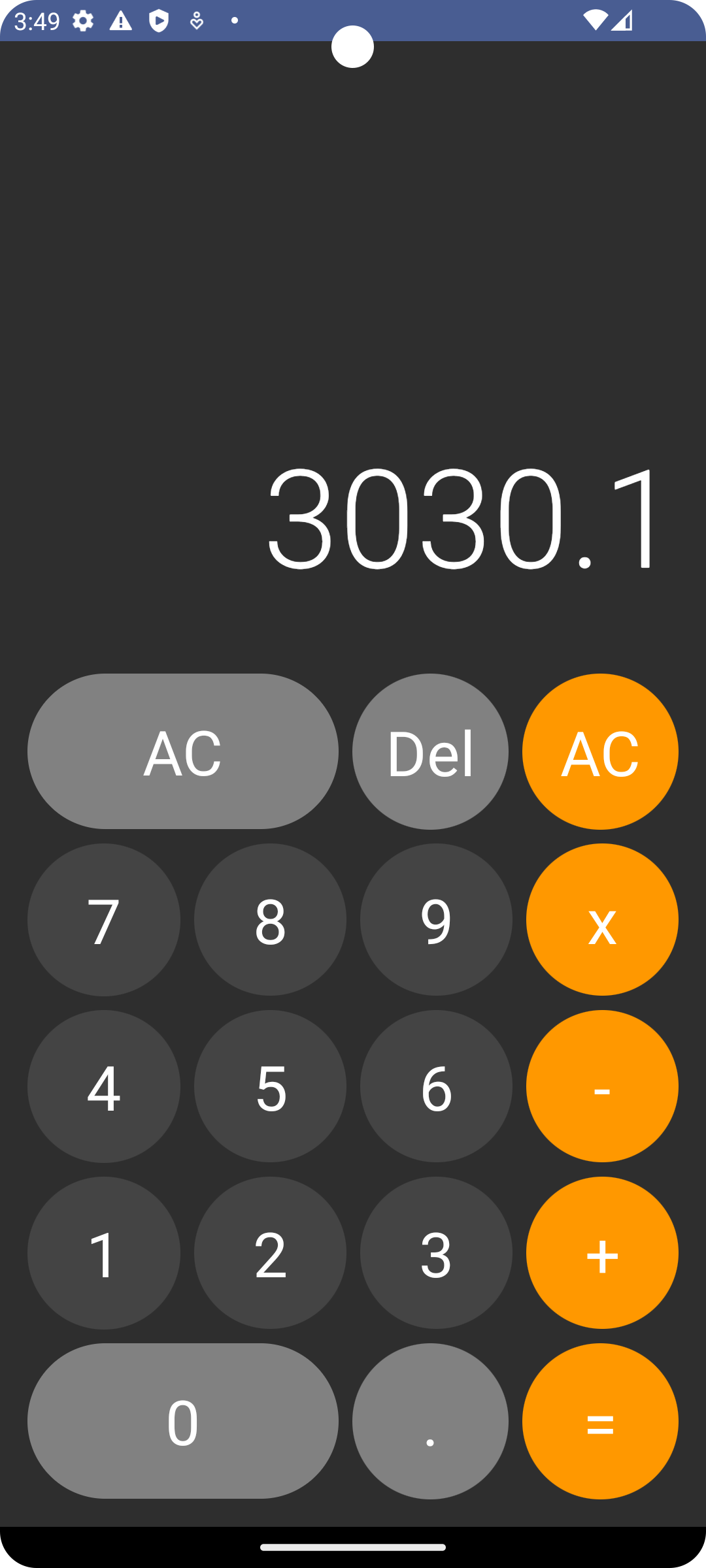Open the settings gear in status bar
706x1568 pixels.
pyautogui.click(x=82, y=20)
